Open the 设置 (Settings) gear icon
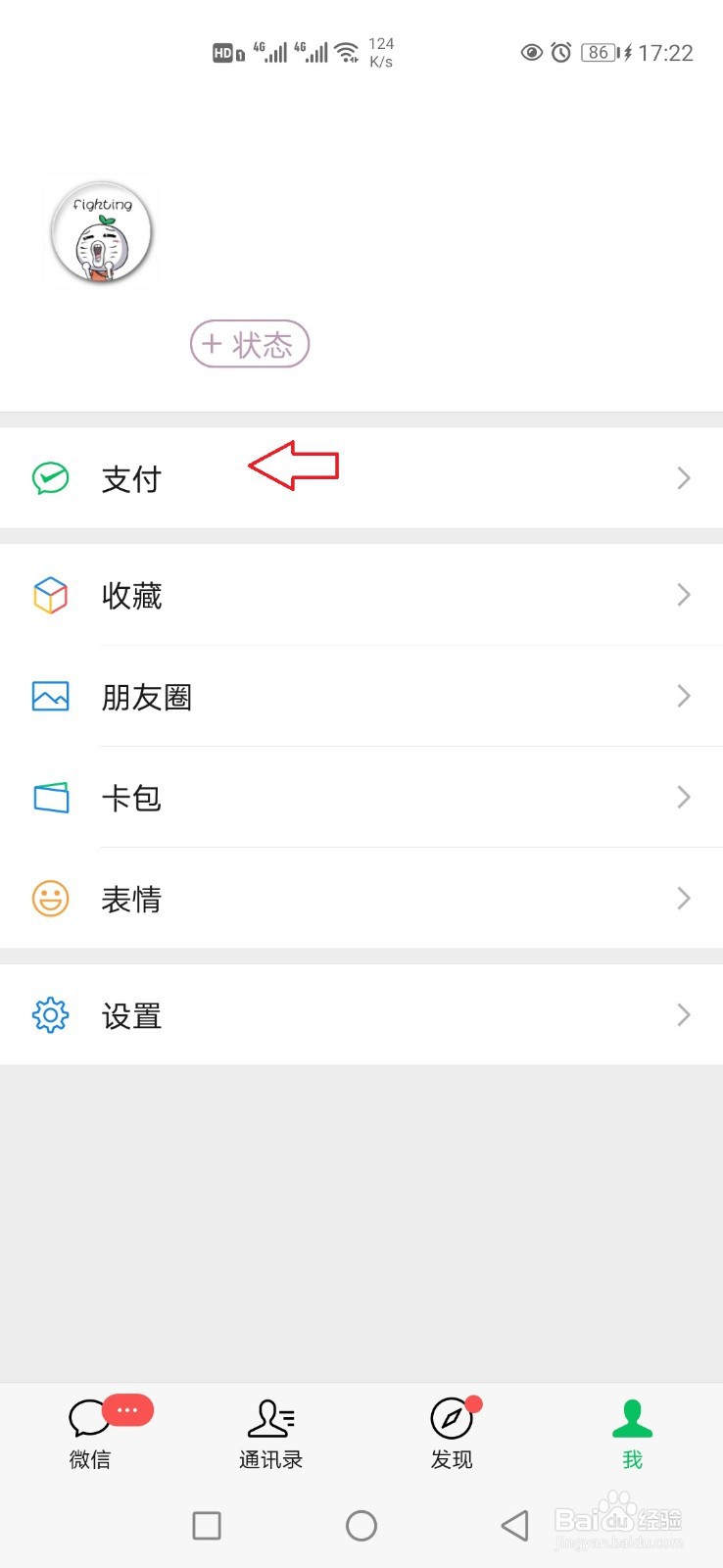Viewport: 723px width, 1568px height. pos(50,1015)
